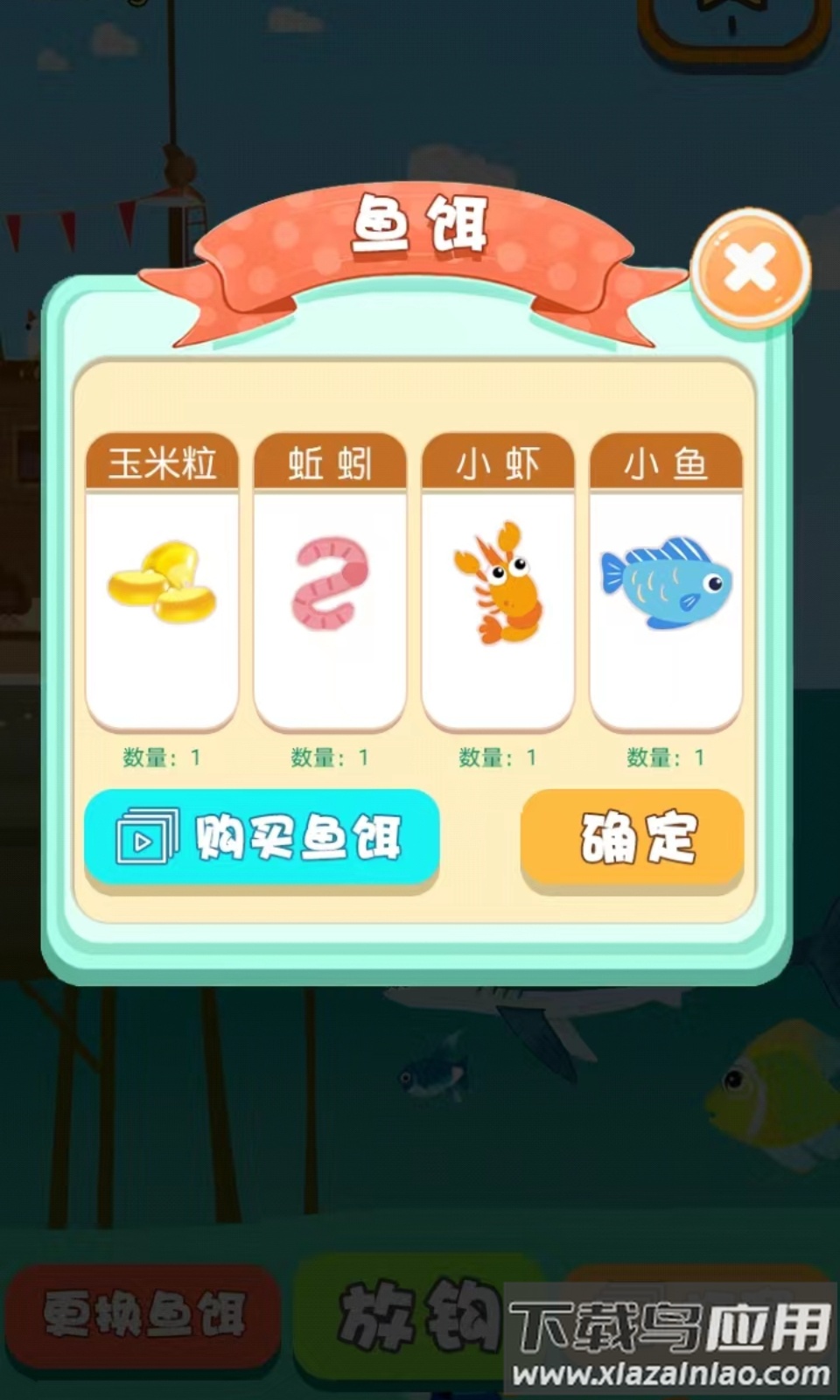
Task: Select the 蚯蚓 tab header
Action: (x=330, y=464)
